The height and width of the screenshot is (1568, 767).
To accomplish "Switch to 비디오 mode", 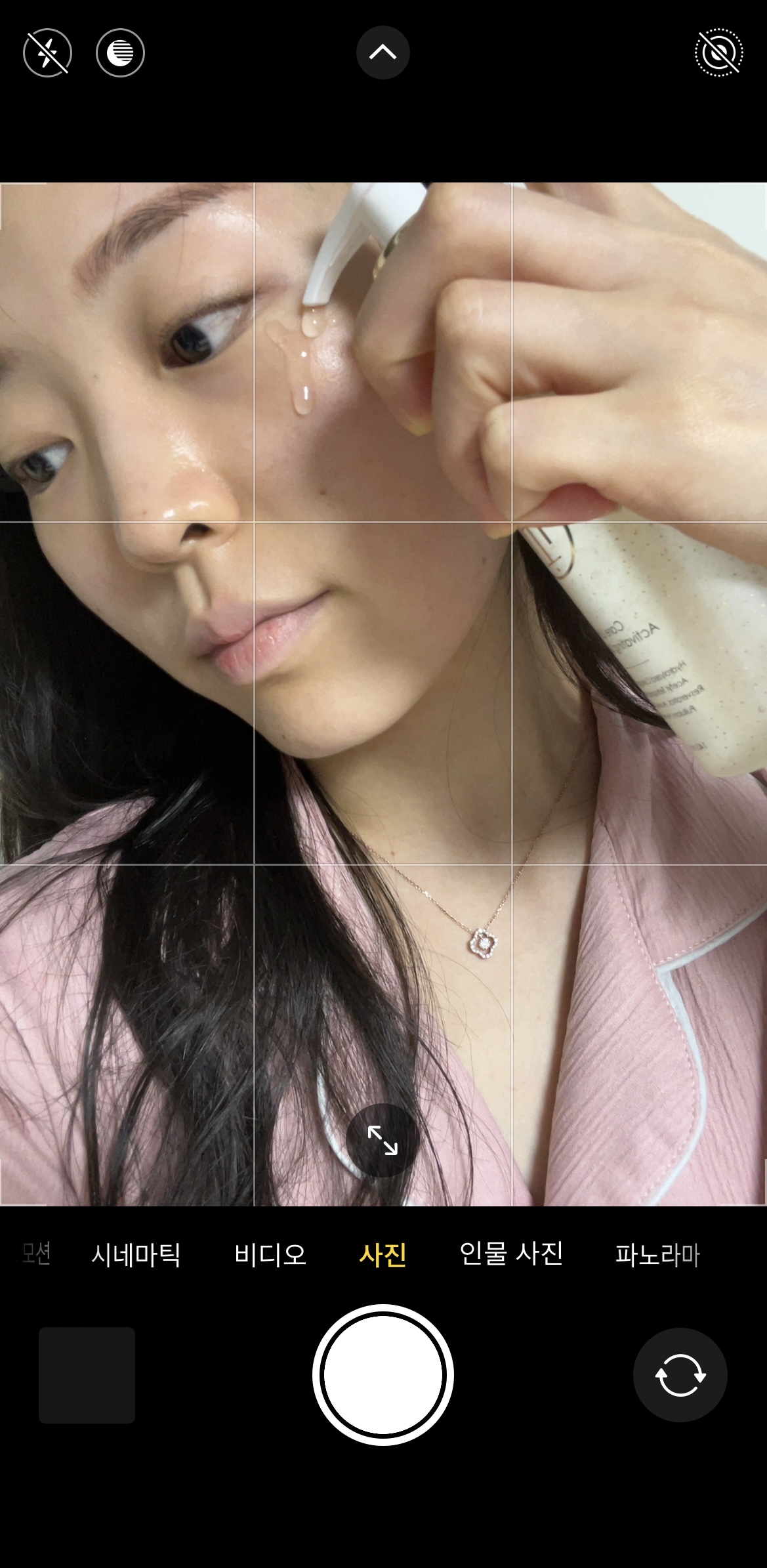I will click(270, 1254).
